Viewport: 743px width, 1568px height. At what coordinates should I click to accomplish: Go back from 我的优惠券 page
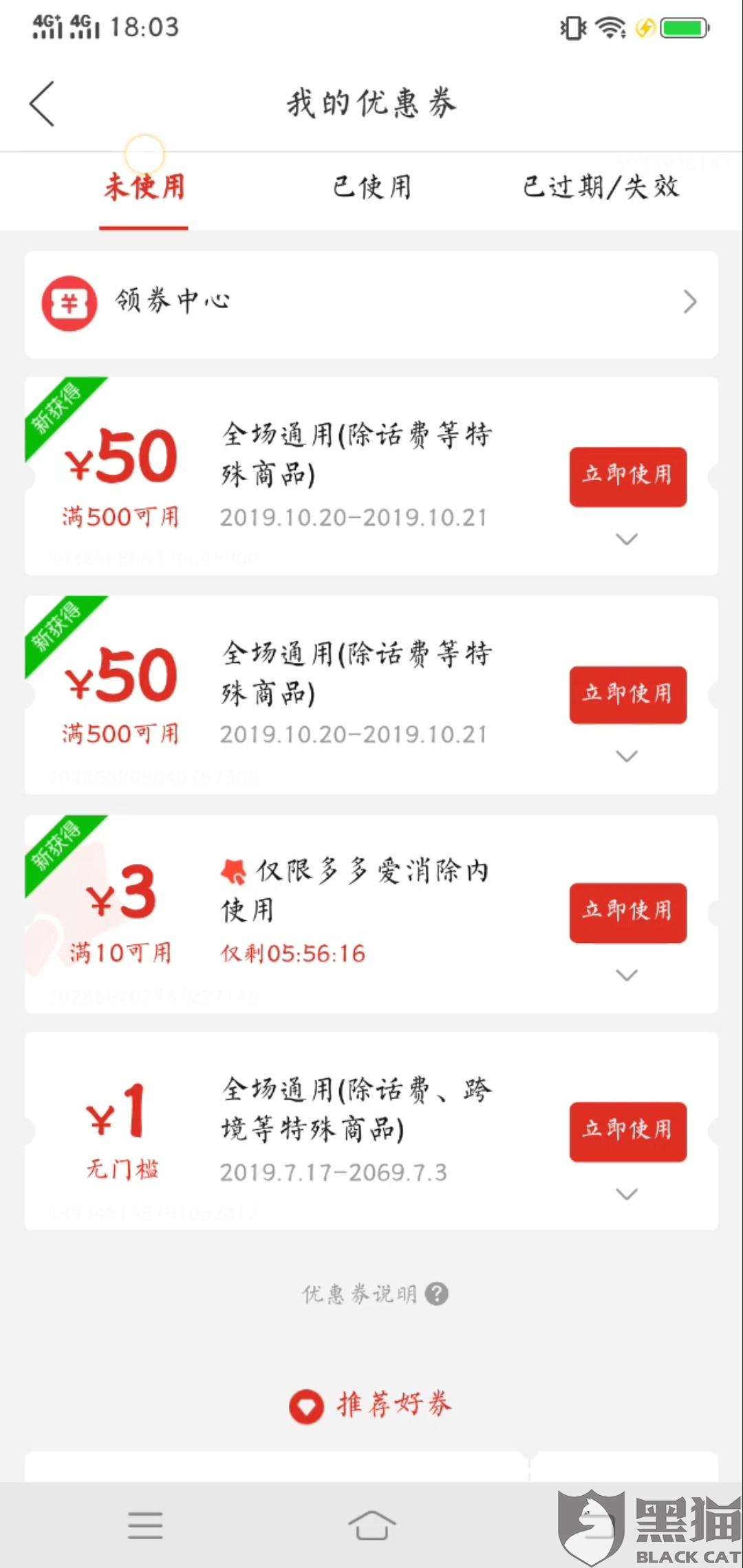click(42, 104)
